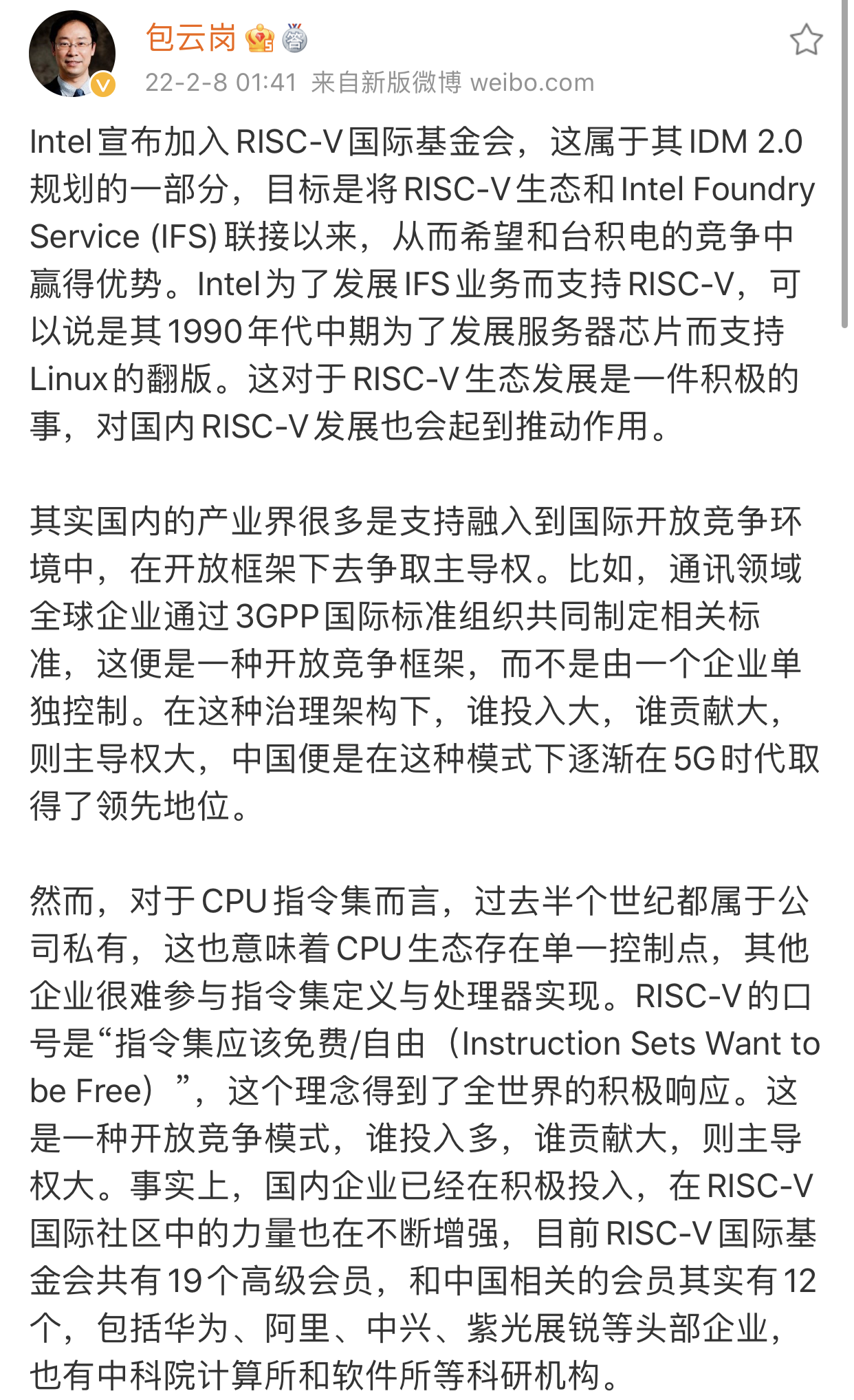Tap the username 包云岗

click(x=190, y=38)
